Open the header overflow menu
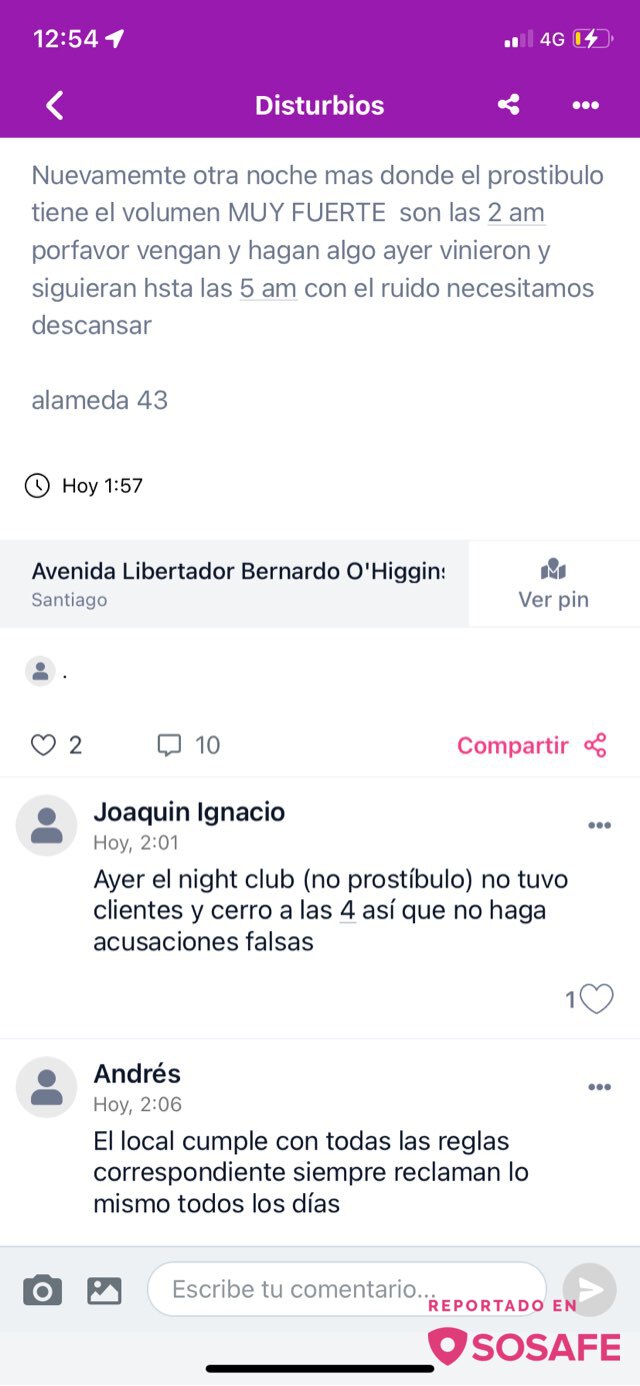Image resolution: width=640 pixels, height=1386 pixels. tap(585, 105)
